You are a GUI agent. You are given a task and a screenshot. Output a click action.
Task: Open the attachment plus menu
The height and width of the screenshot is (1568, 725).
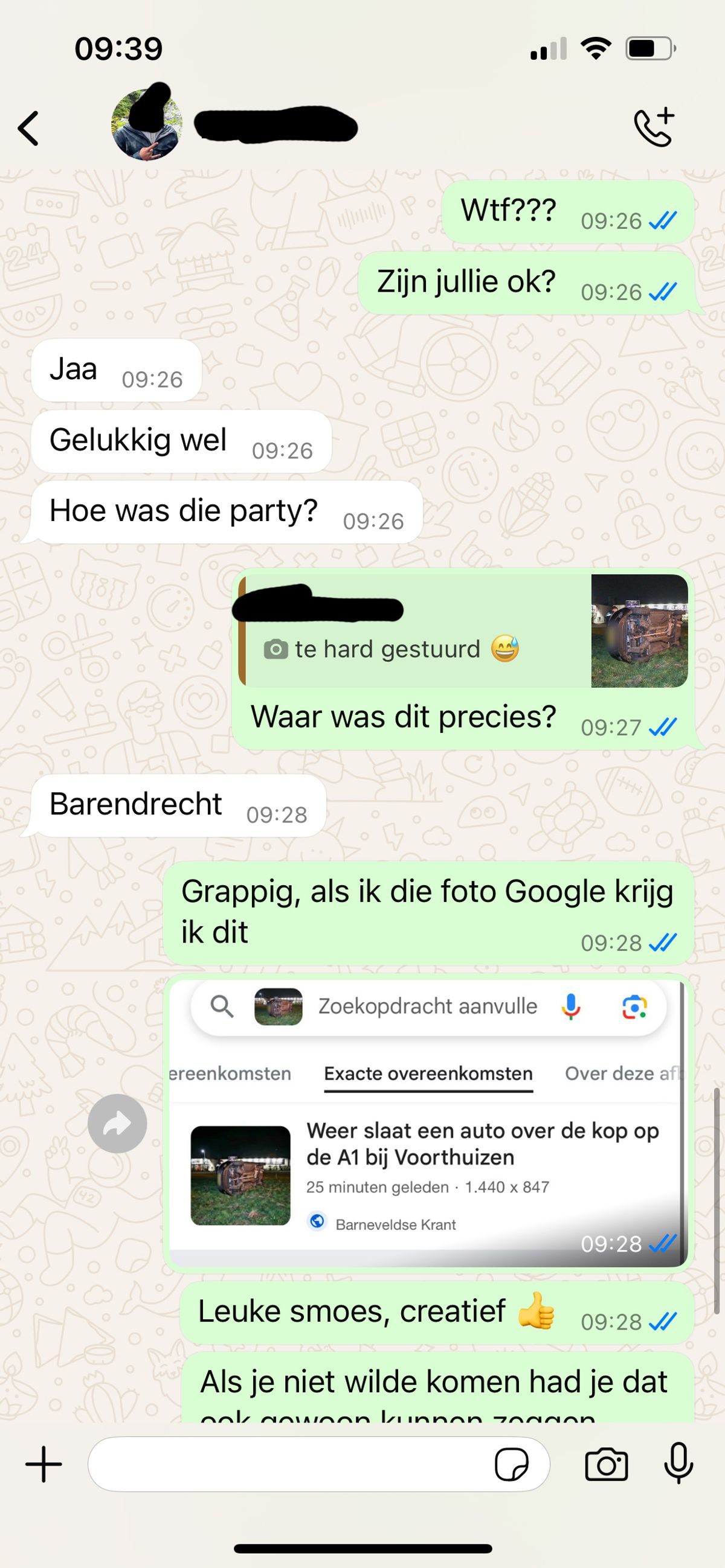[x=44, y=1465]
